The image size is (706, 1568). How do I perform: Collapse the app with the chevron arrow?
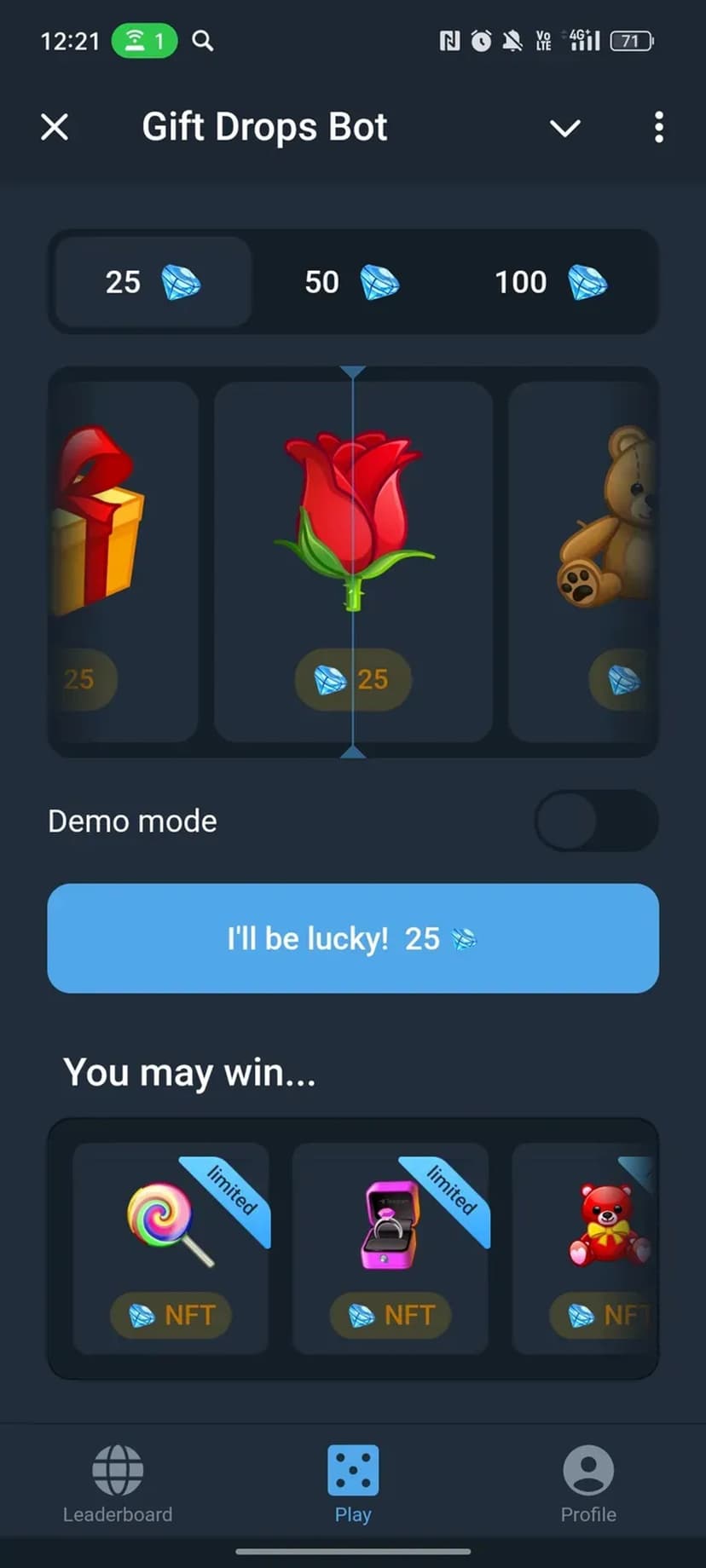(x=564, y=129)
